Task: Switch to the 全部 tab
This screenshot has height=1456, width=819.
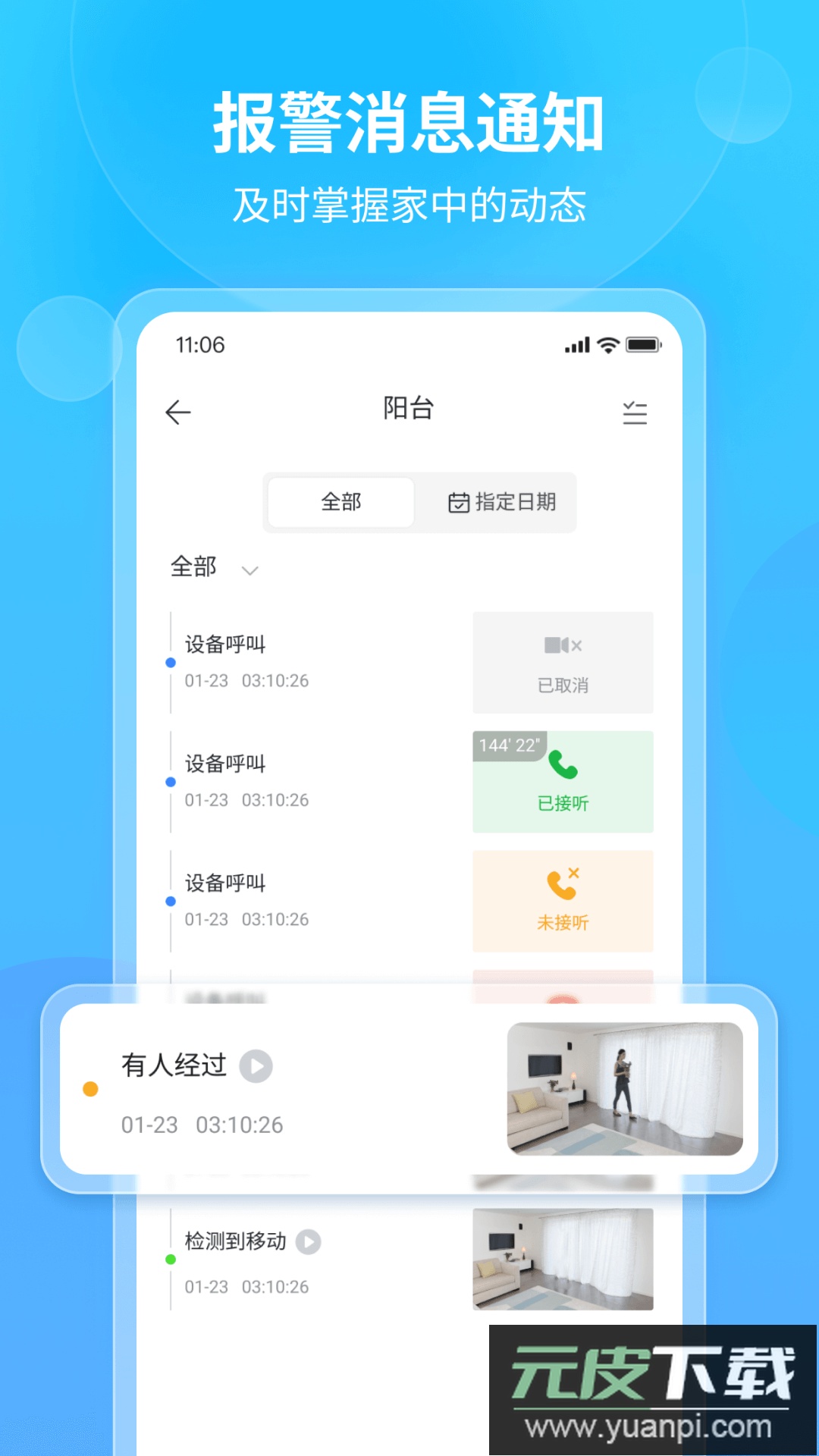Action: click(339, 502)
